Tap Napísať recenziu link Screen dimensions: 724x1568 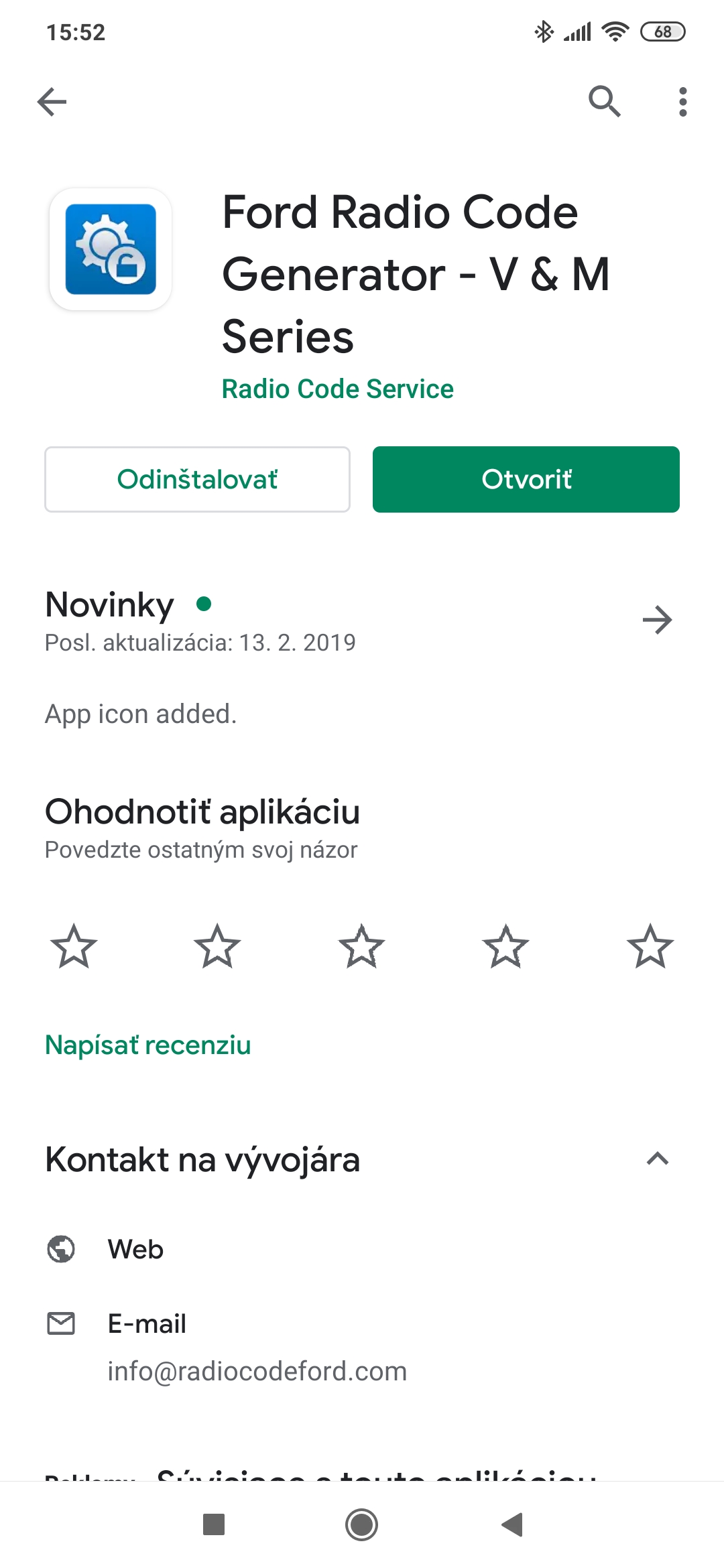coord(148,1045)
